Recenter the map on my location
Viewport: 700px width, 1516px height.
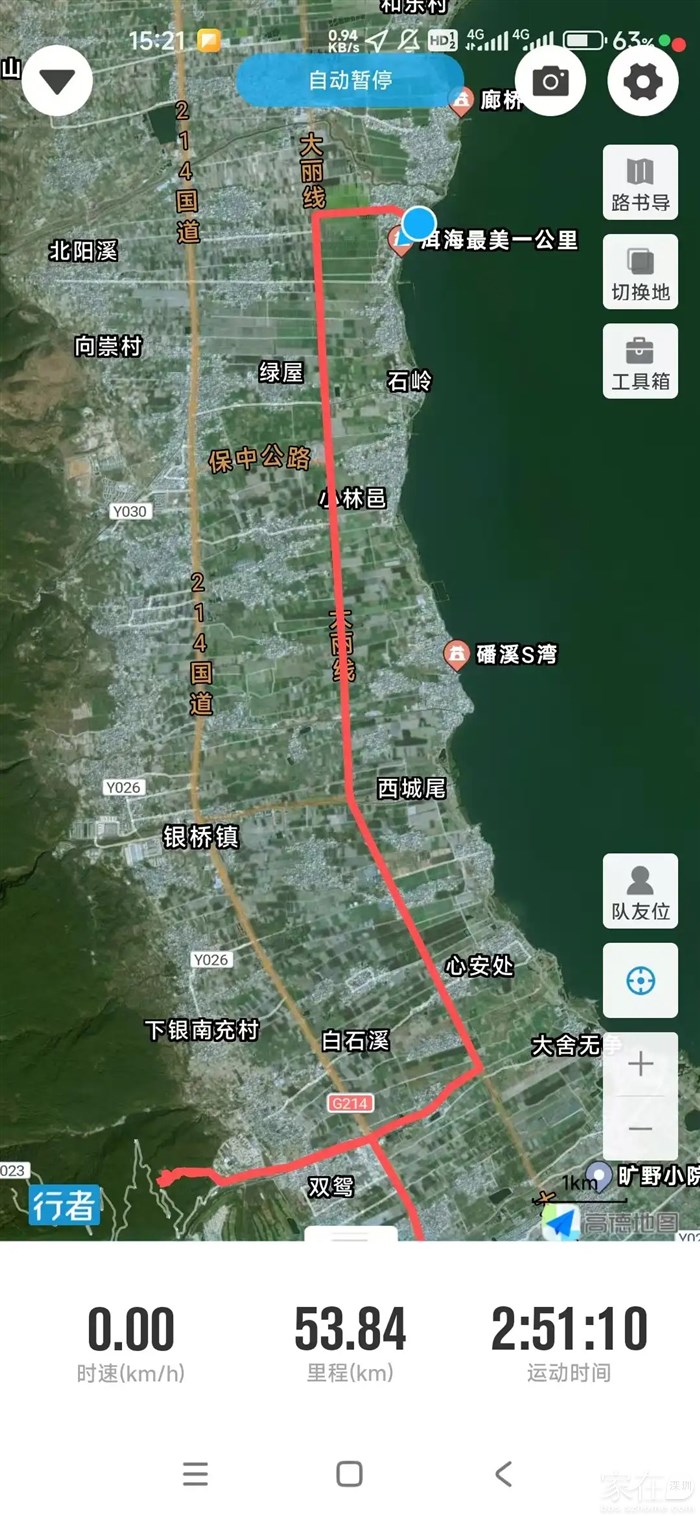click(640, 981)
